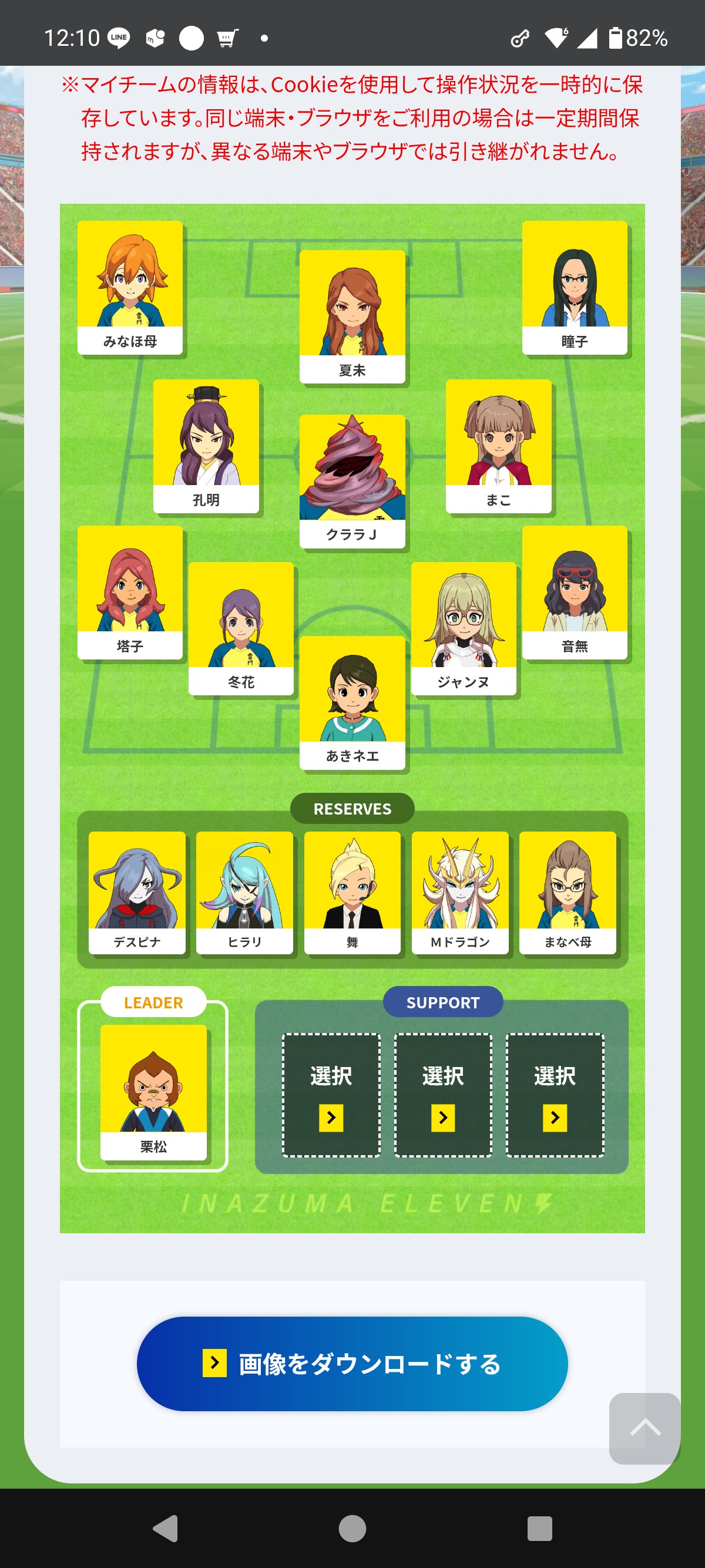Image resolution: width=705 pixels, height=1568 pixels.
Task: Select reserve player デスピナ
Action: pyautogui.click(x=137, y=891)
